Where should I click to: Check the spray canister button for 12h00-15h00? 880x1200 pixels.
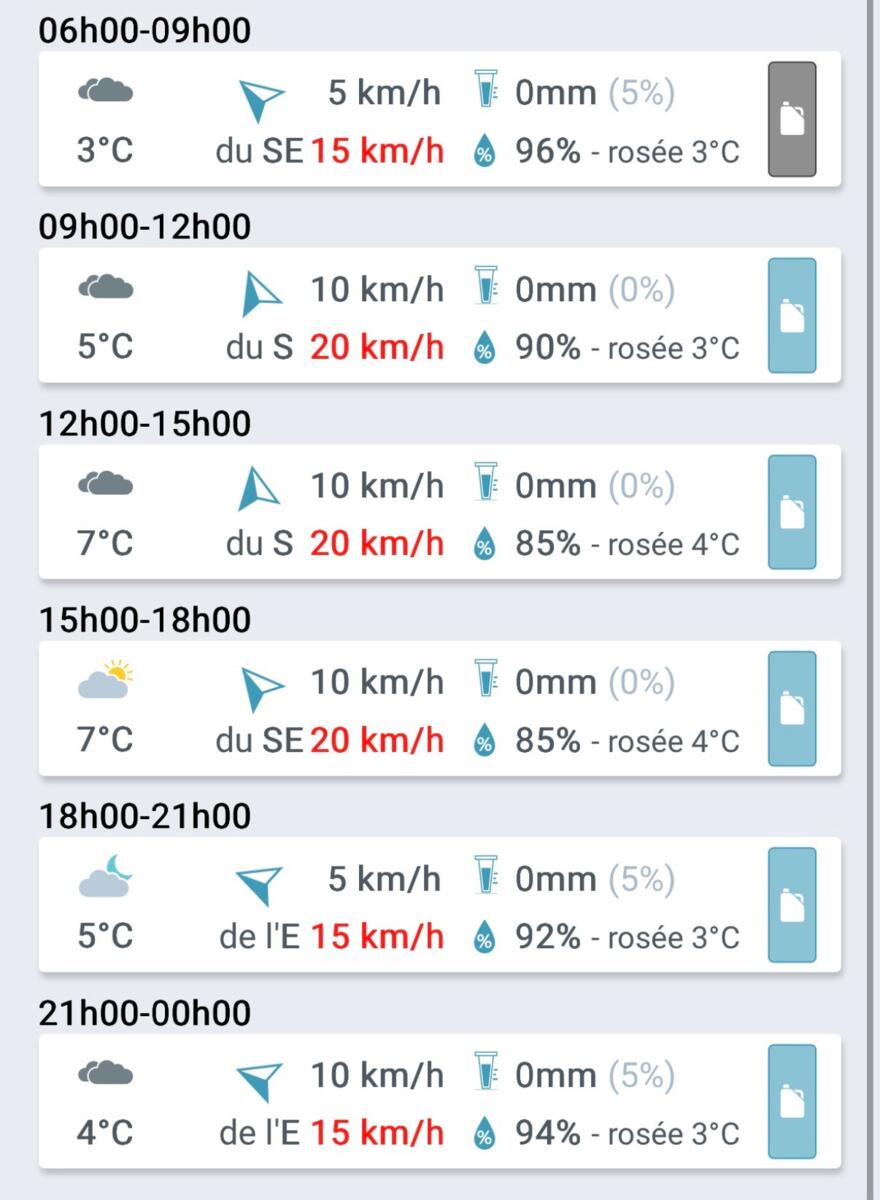[792, 512]
